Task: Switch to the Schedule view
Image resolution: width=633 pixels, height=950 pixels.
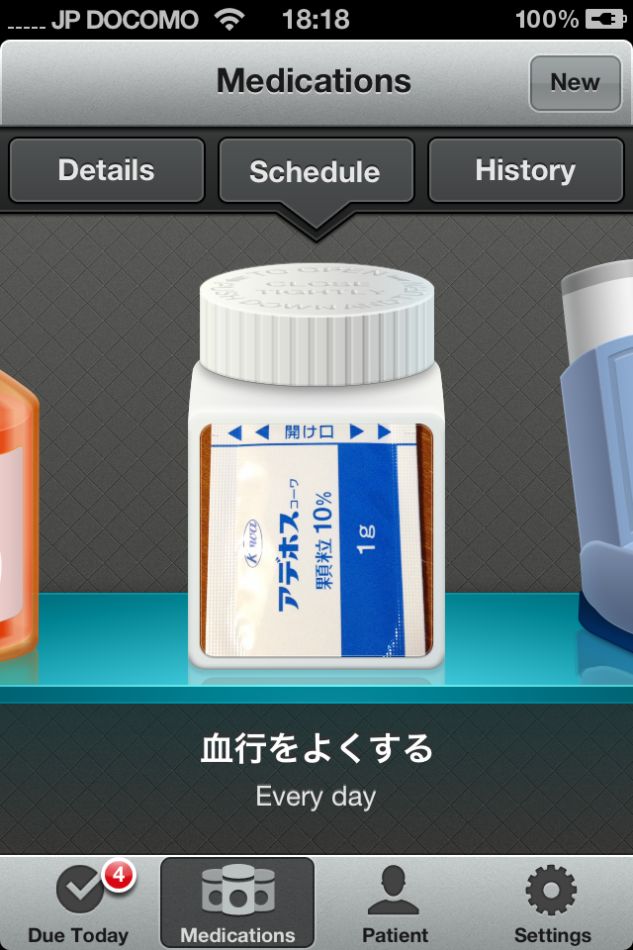Action: (x=315, y=171)
